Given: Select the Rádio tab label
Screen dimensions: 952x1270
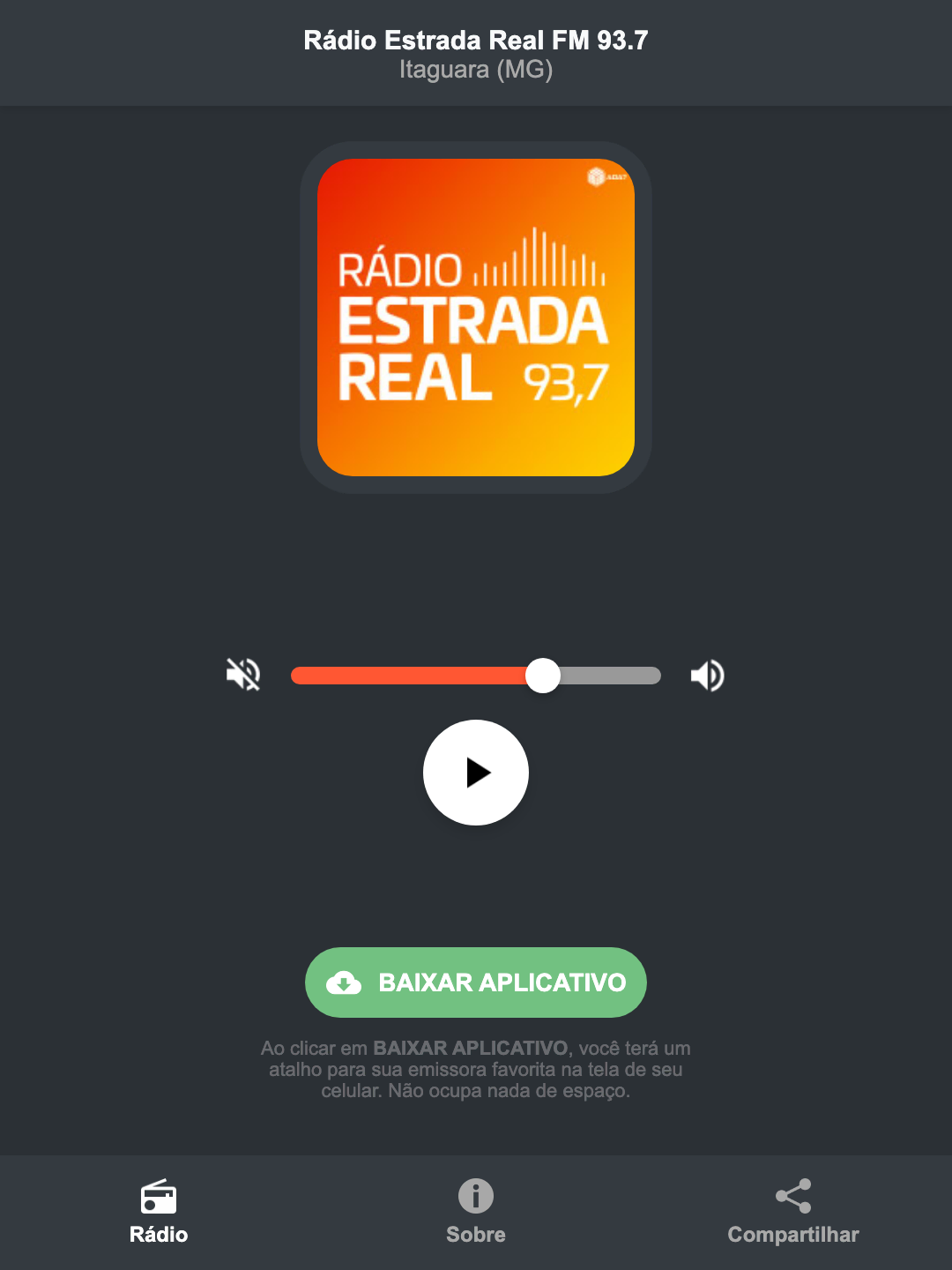Looking at the screenshot, I should click(x=159, y=1235).
